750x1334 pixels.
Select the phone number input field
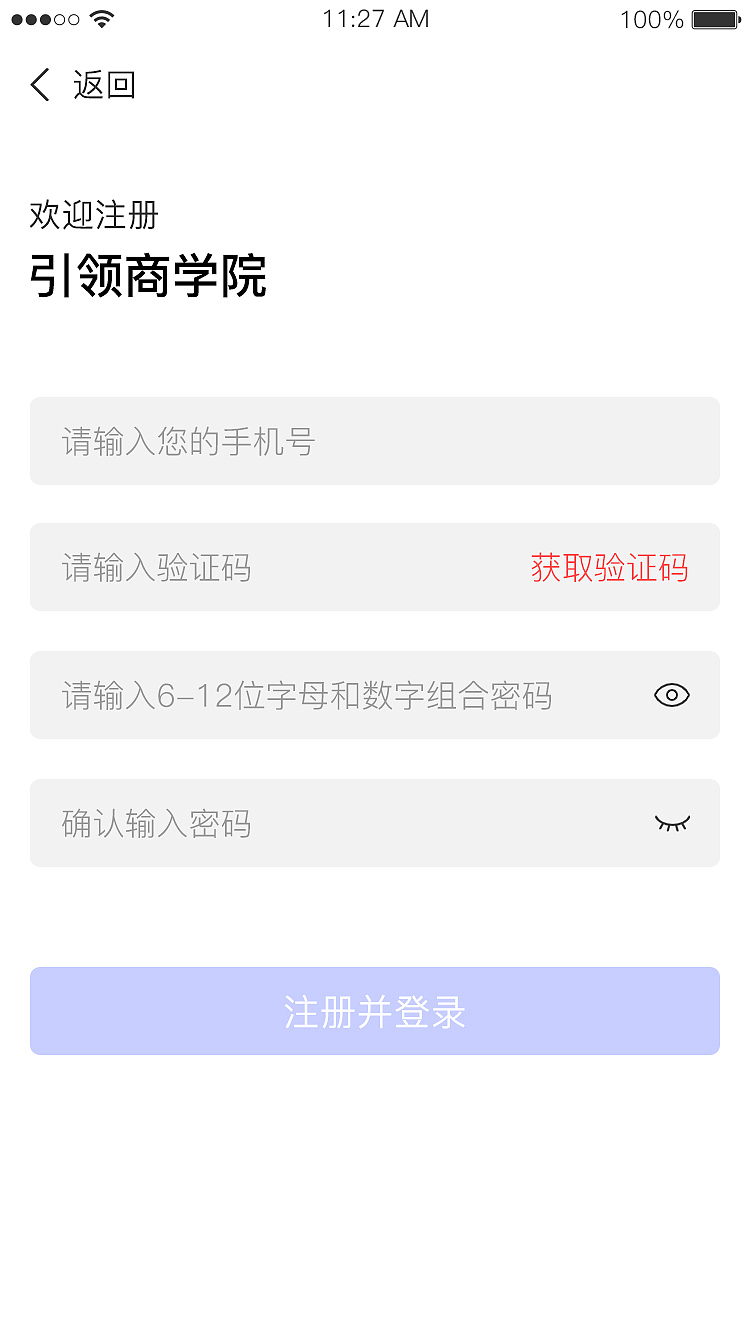(300, 441)
